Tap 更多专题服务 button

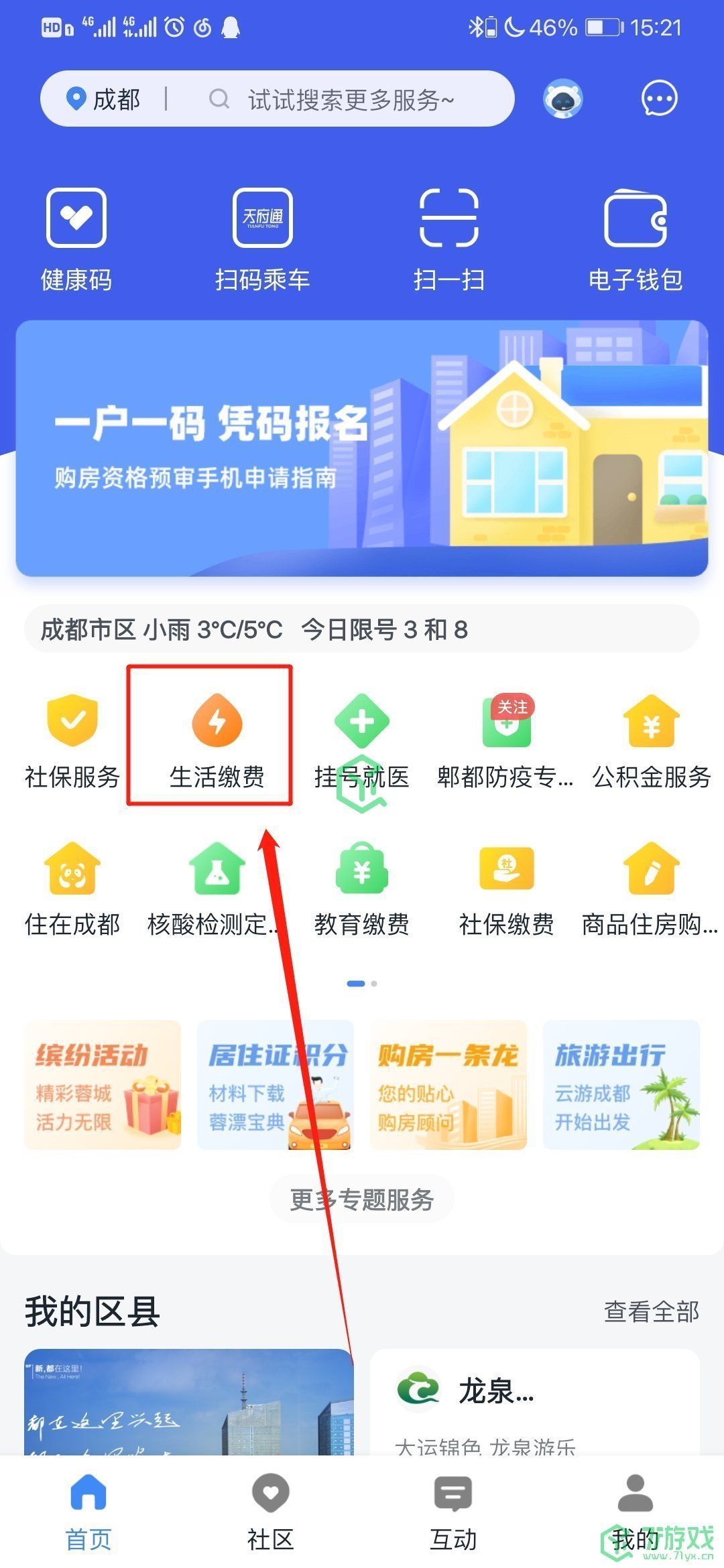362,1199
